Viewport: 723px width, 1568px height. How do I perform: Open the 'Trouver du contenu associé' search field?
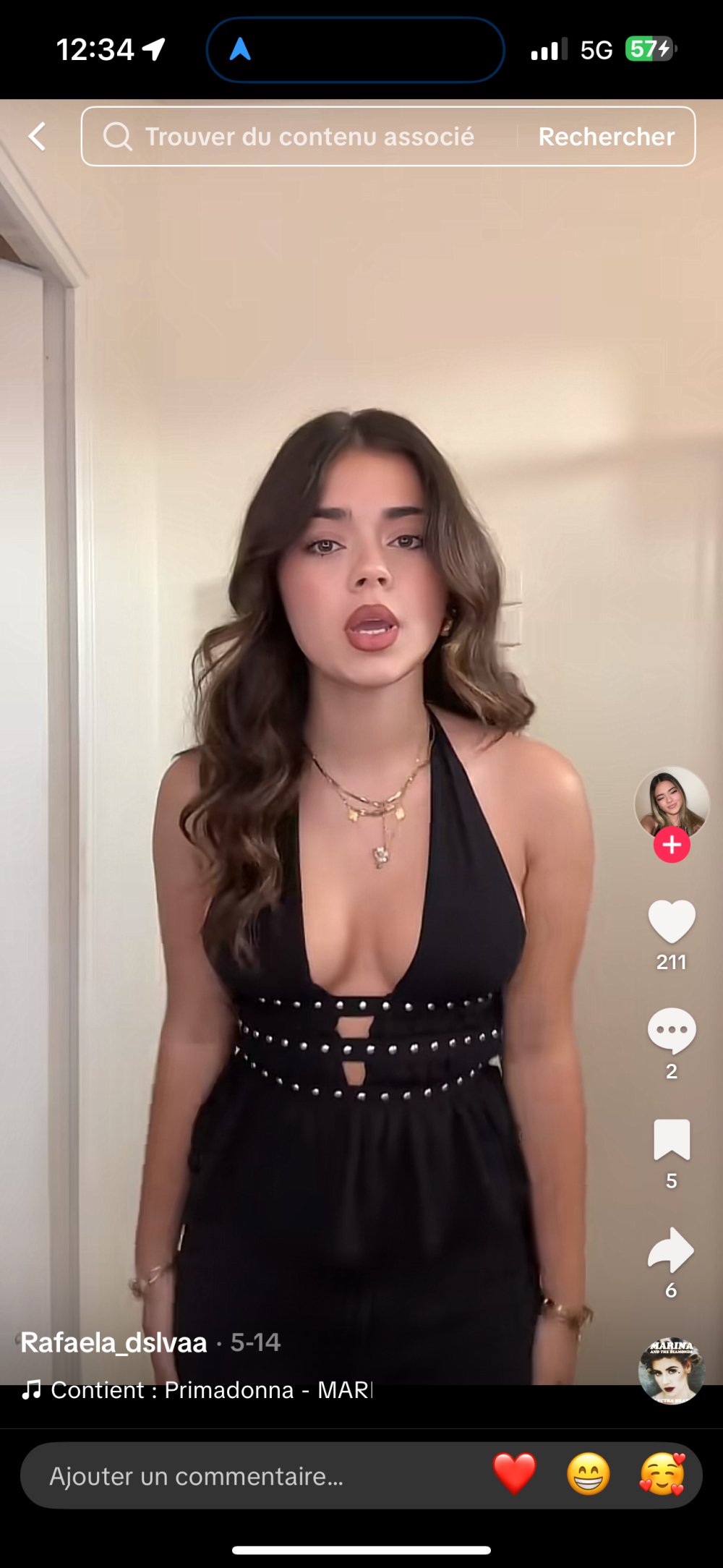click(304, 137)
